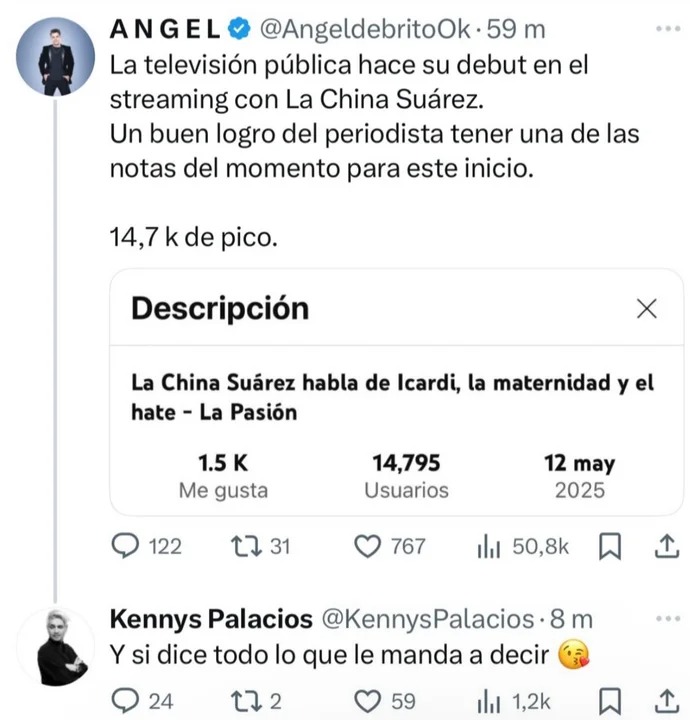
Task: Open the overflow menu on Kennys Palacios's reply
Action: pyautogui.click(x=667, y=619)
